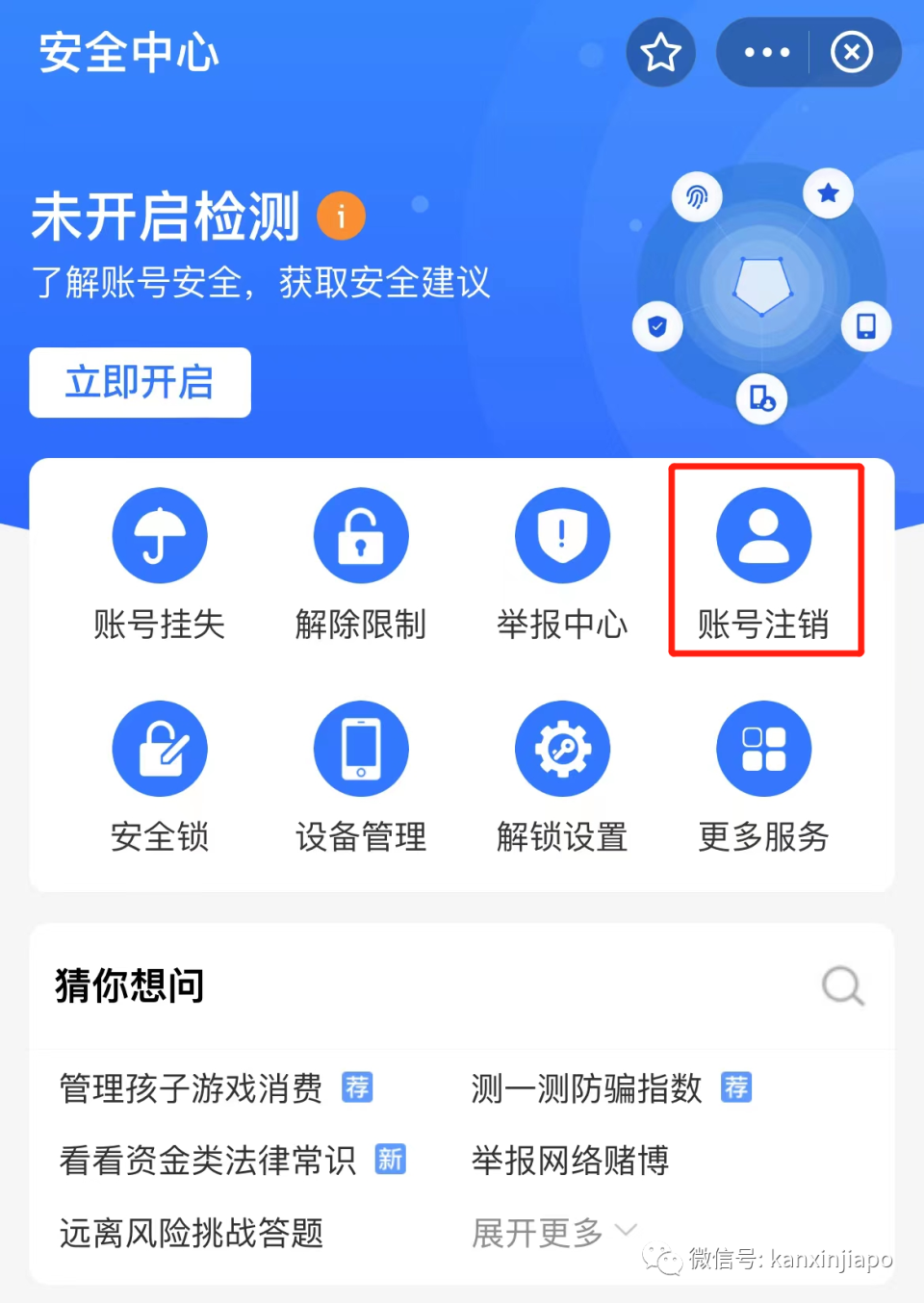The image size is (924, 1303).
Task: Open 测一测防骗指数 link
Action: (585, 1088)
